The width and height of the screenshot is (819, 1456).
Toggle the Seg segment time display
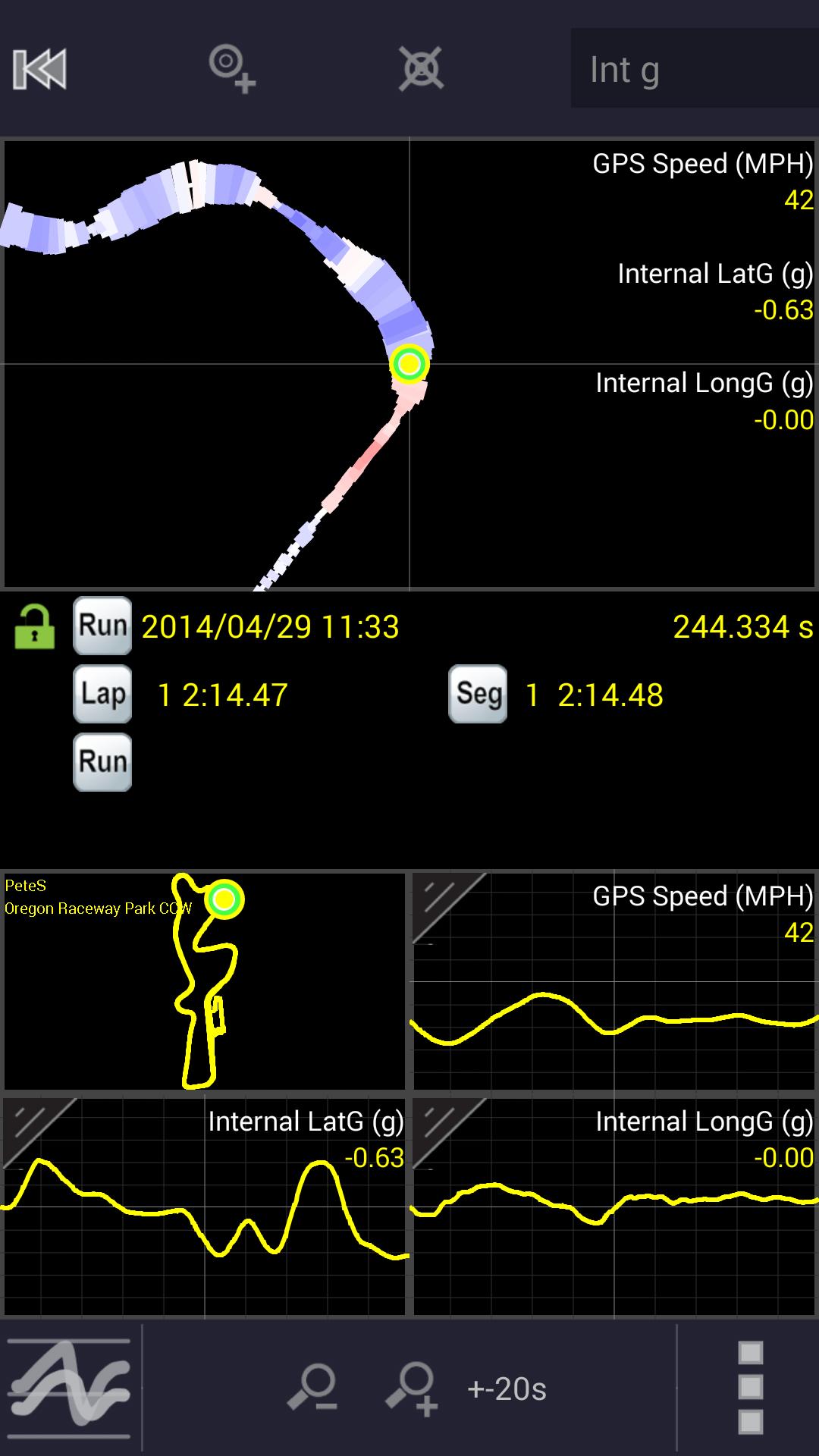click(x=478, y=693)
